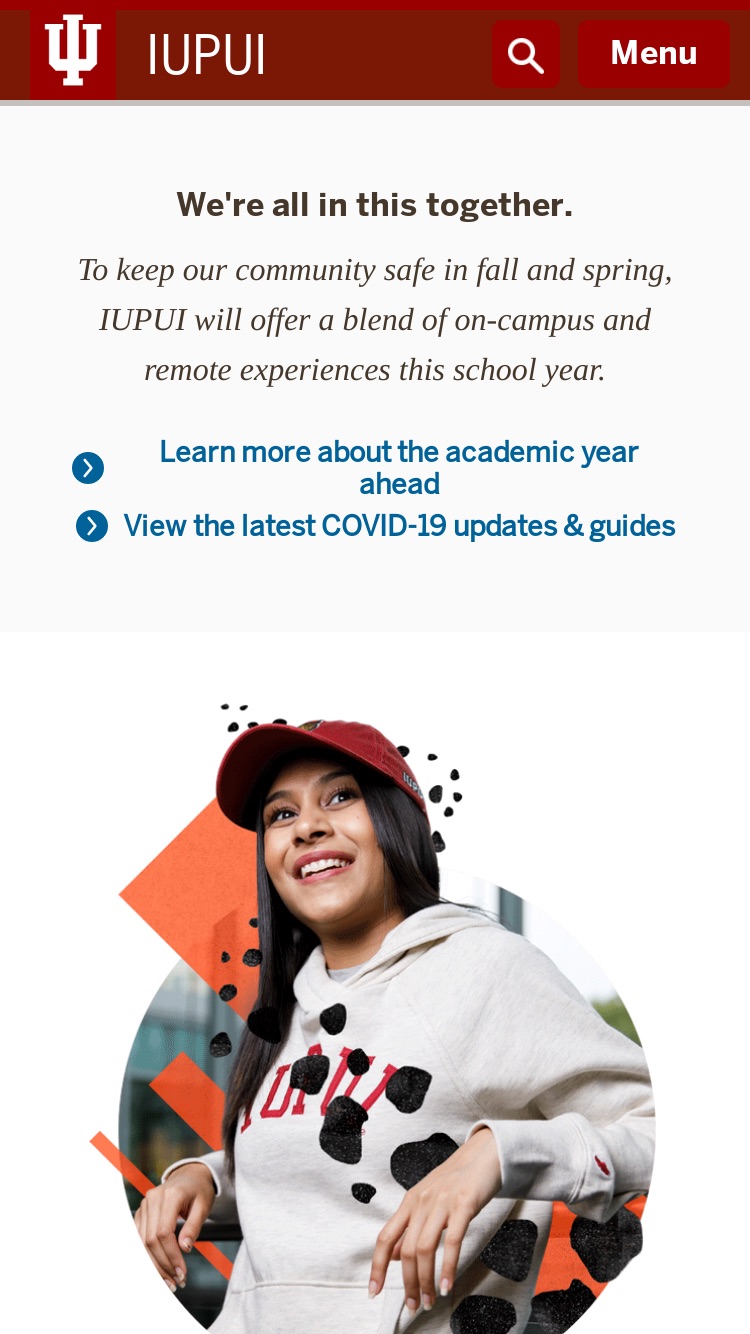Open Learn more about the academic year ahead

(x=399, y=468)
